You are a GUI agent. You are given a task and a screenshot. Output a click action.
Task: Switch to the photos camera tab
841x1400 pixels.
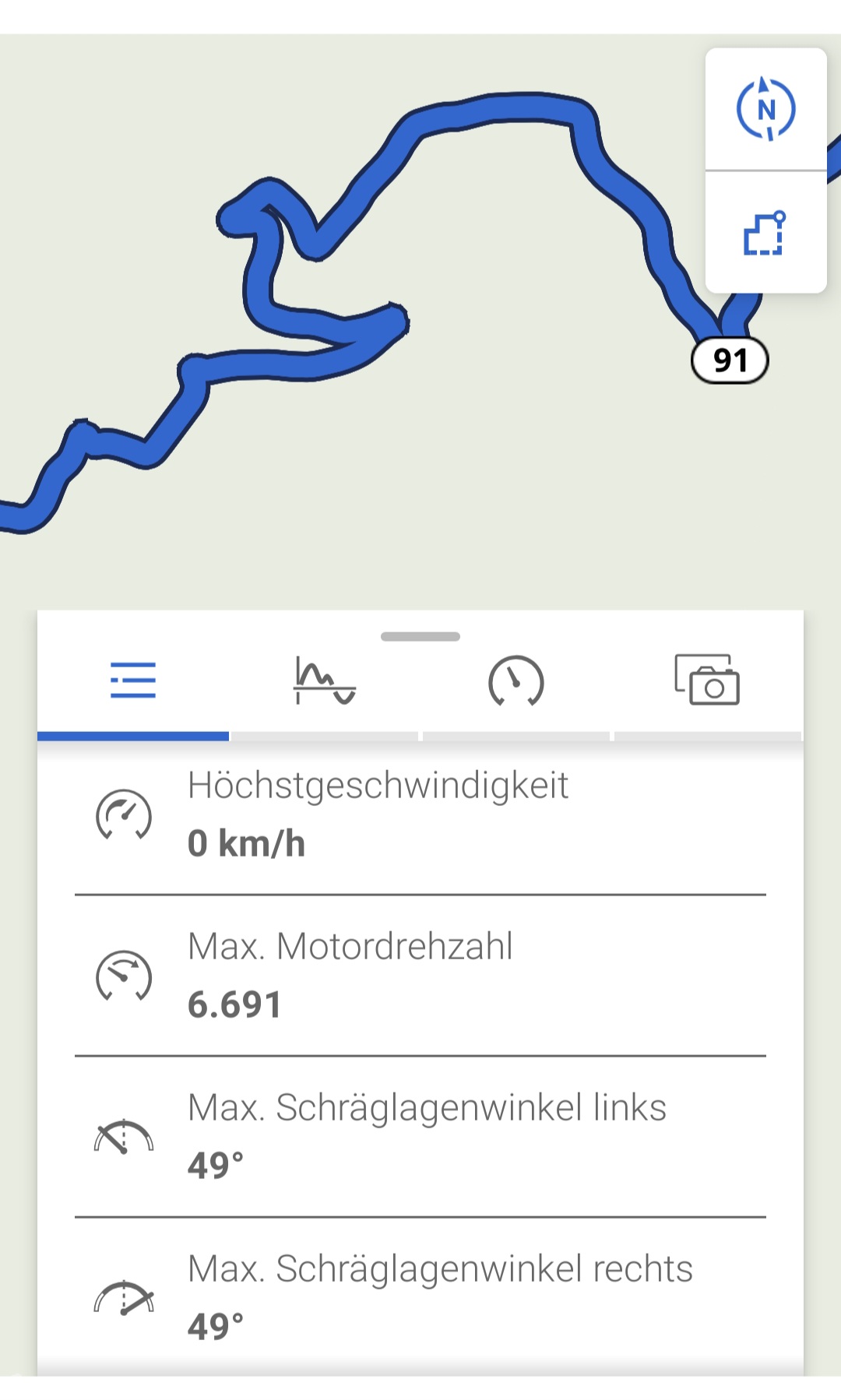tap(707, 681)
